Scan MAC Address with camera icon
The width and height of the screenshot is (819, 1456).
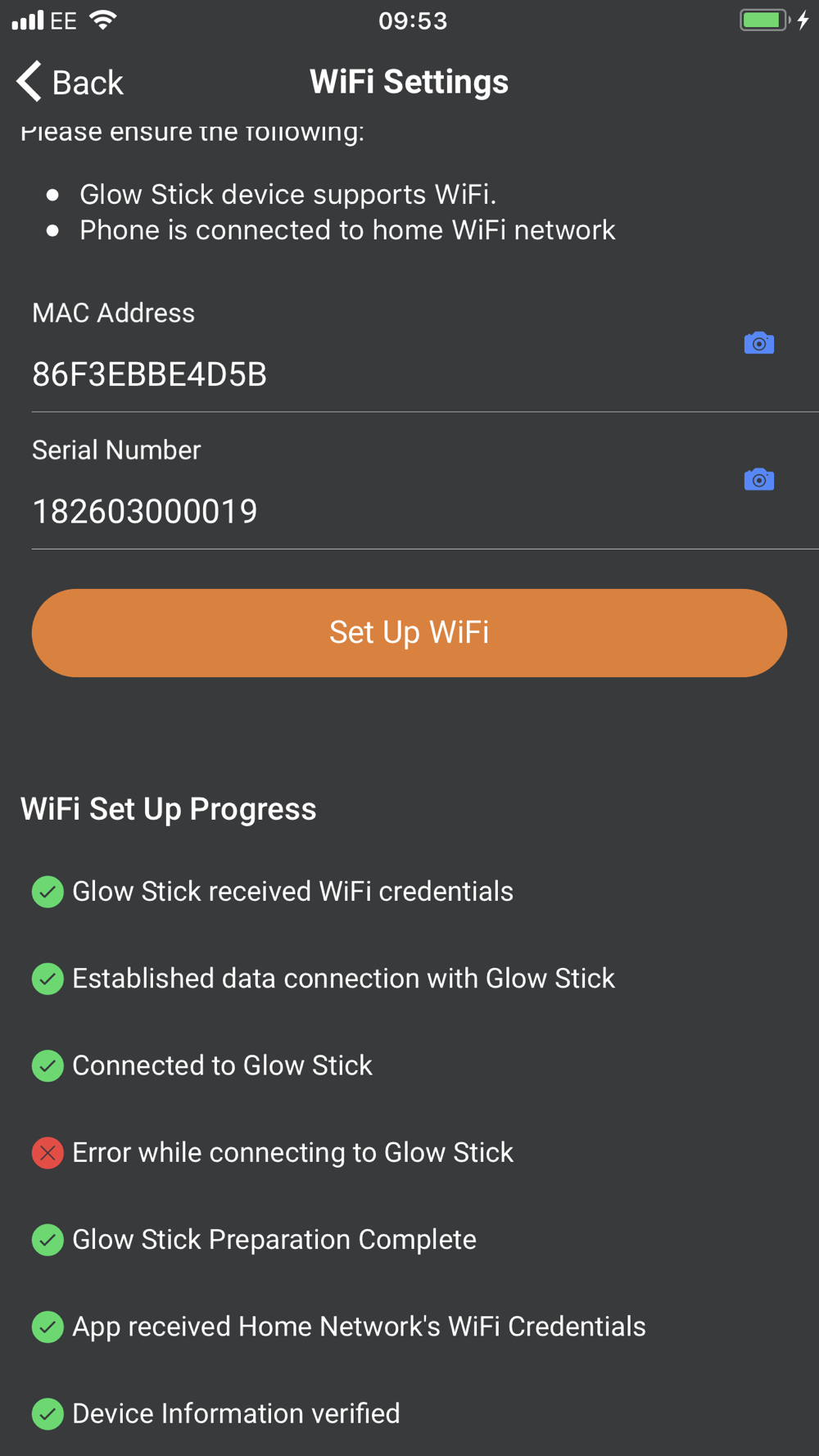tap(758, 343)
